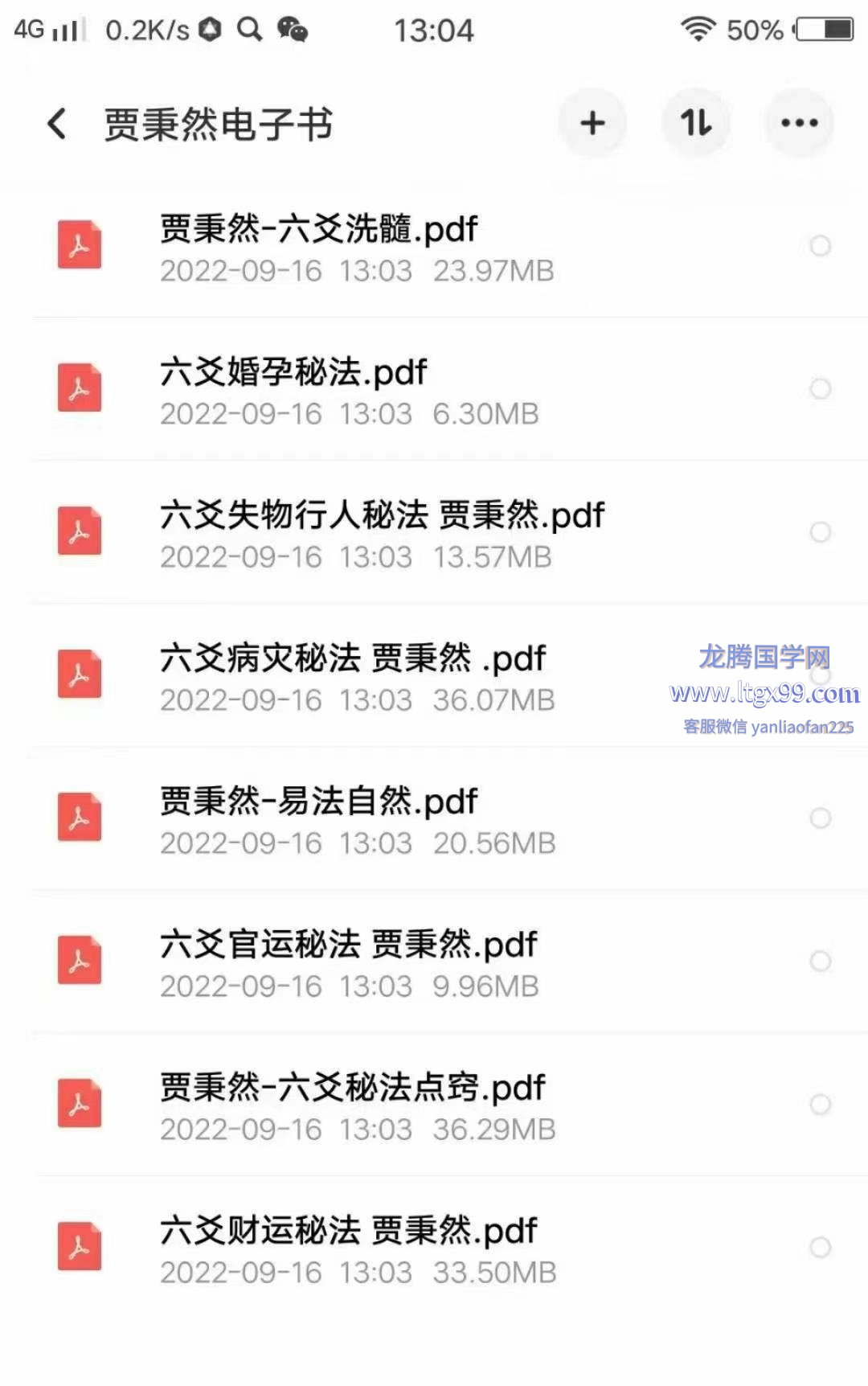Open 六爻官运秘法 贾秉然.pdf
The image size is (868, 1386).
click(348, 945)
